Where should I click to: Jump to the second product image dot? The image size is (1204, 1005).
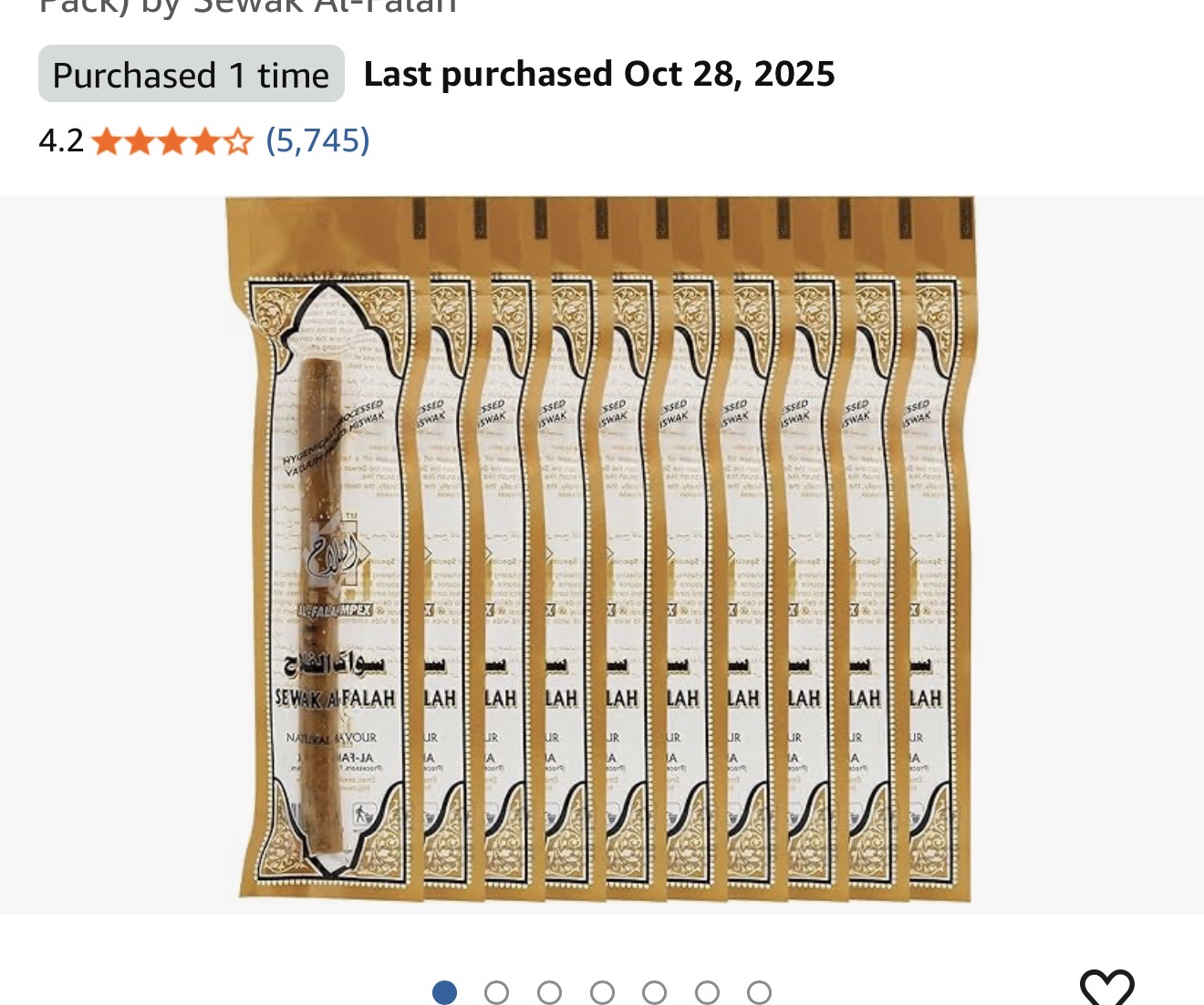click(x=496, y=992)
